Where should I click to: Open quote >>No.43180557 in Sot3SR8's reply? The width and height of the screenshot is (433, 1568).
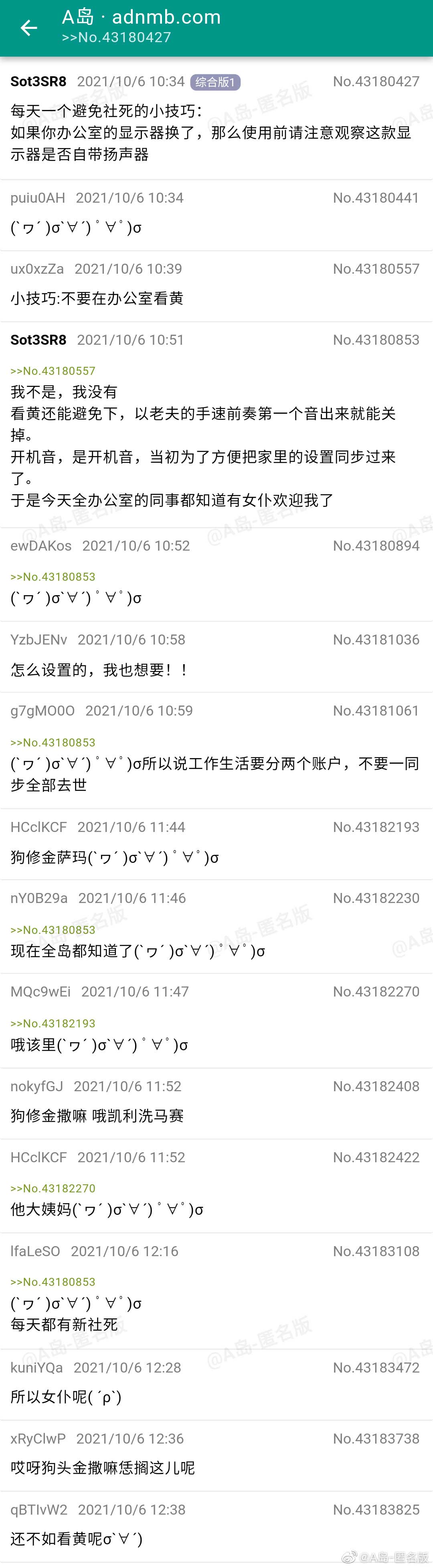(53, 371)
